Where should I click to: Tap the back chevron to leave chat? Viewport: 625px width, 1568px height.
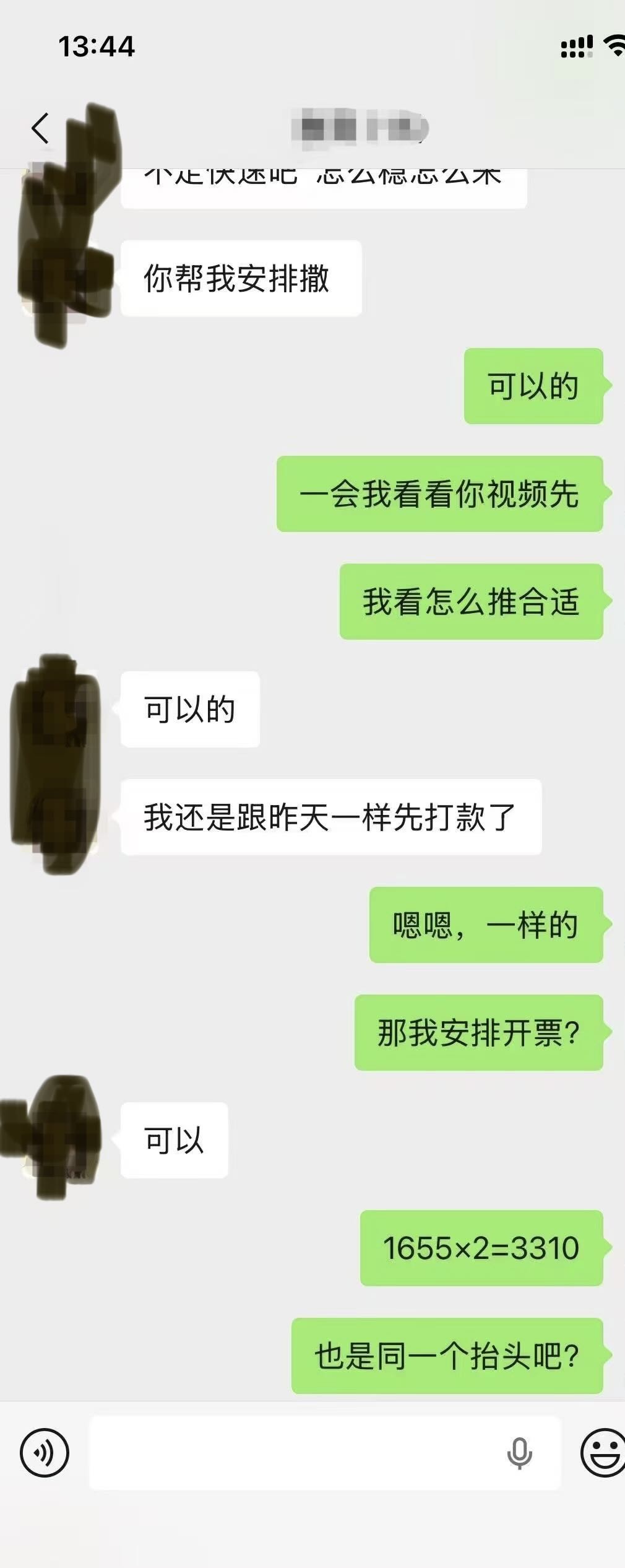coord(38,128)
